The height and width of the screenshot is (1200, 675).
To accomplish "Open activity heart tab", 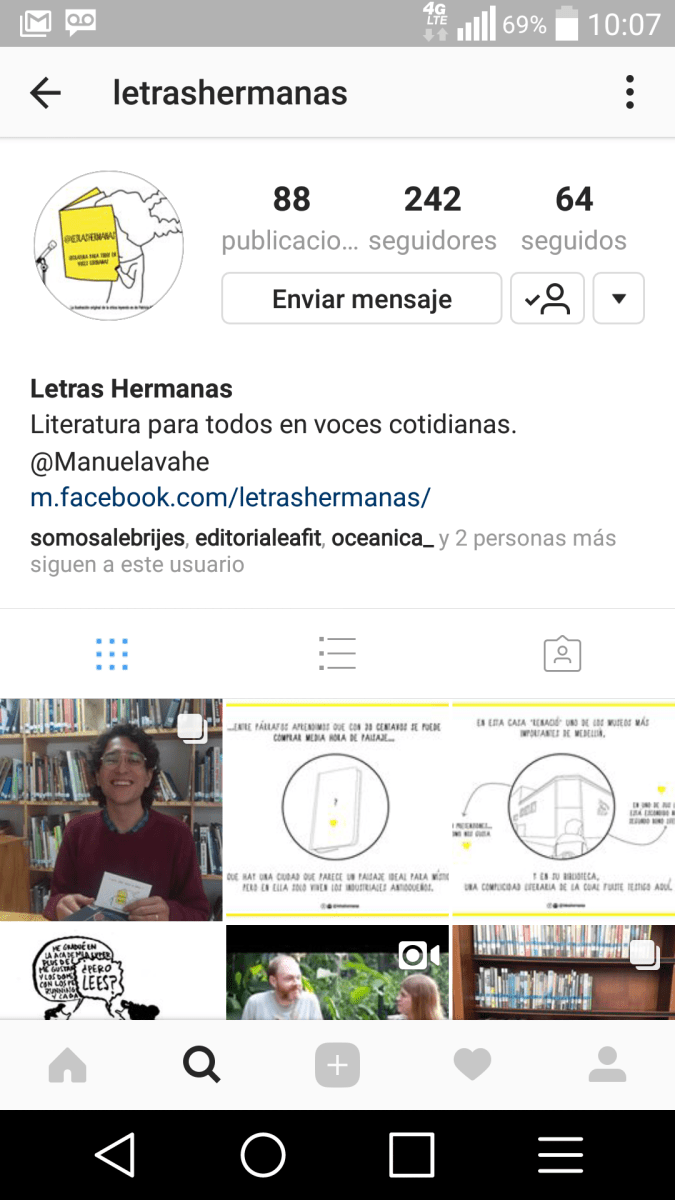I will (472, 1066).
